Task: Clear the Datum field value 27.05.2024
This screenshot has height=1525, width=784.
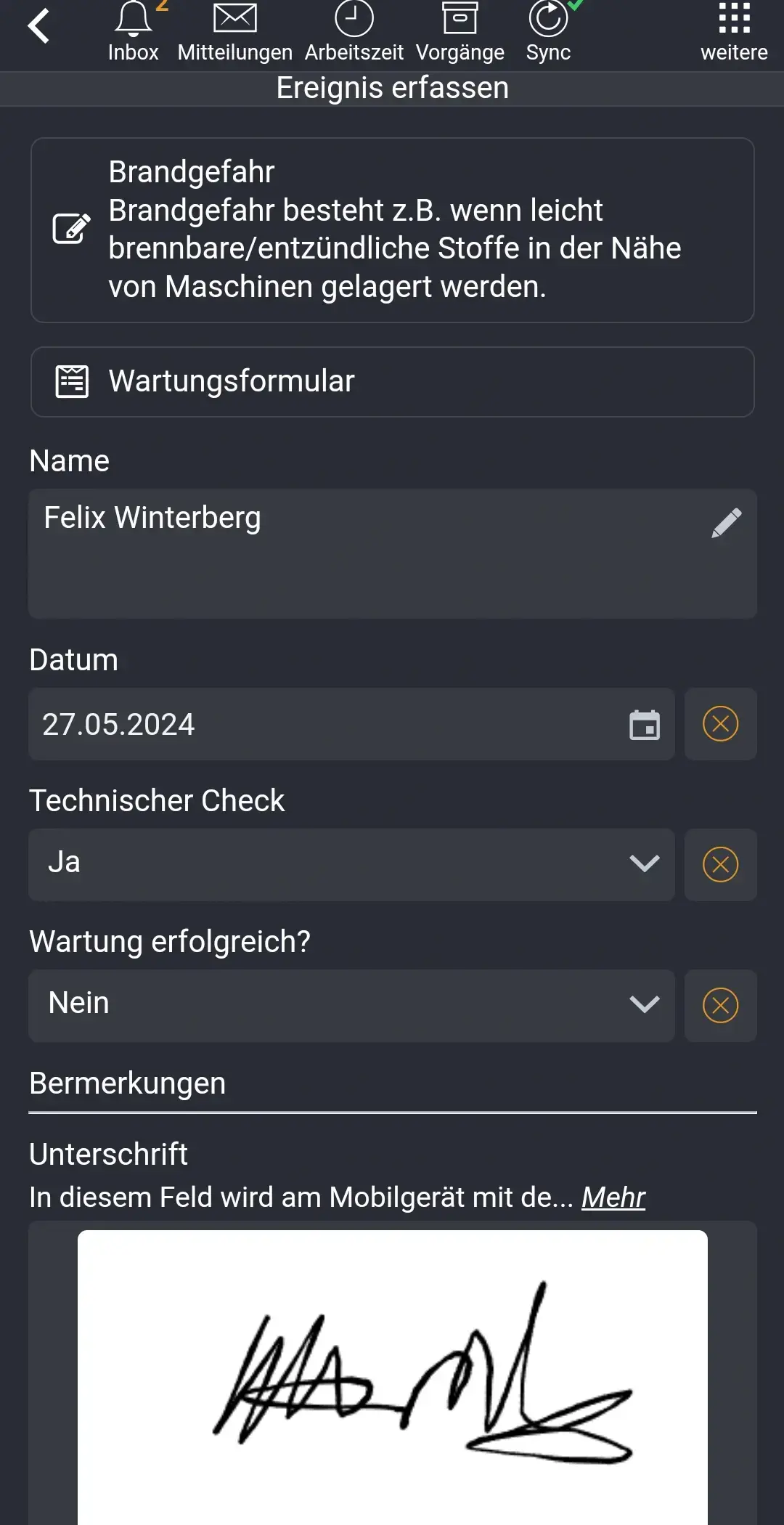Action: click(x=720, y=723)
